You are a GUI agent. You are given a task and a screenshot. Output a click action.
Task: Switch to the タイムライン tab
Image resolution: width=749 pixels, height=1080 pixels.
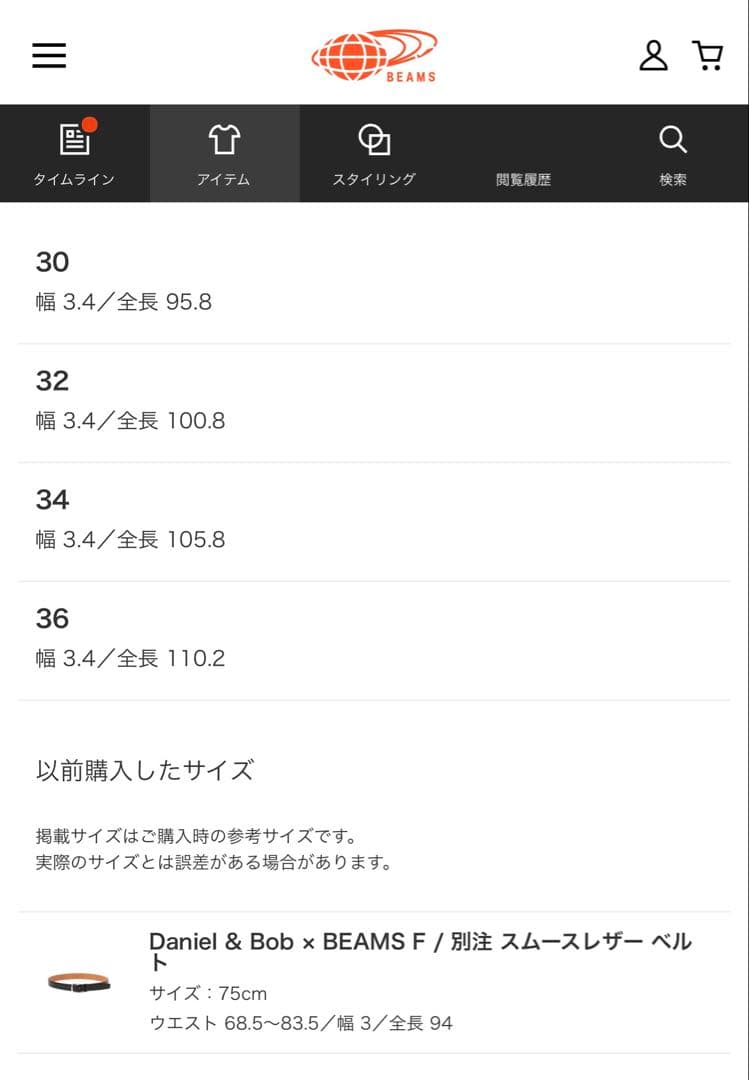[74, 154]
